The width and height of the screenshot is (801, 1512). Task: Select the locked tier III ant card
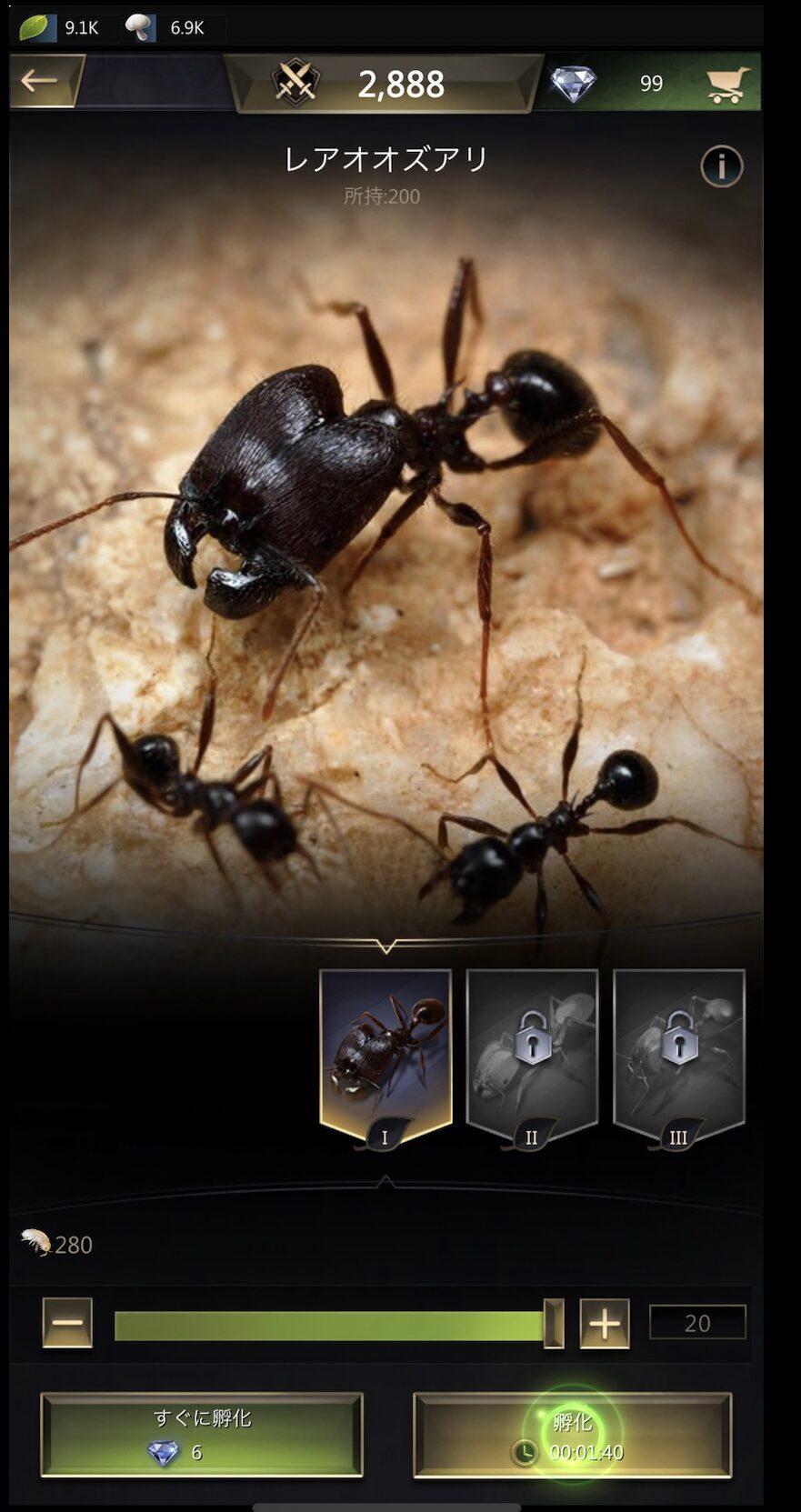[x=678, y=1058]
